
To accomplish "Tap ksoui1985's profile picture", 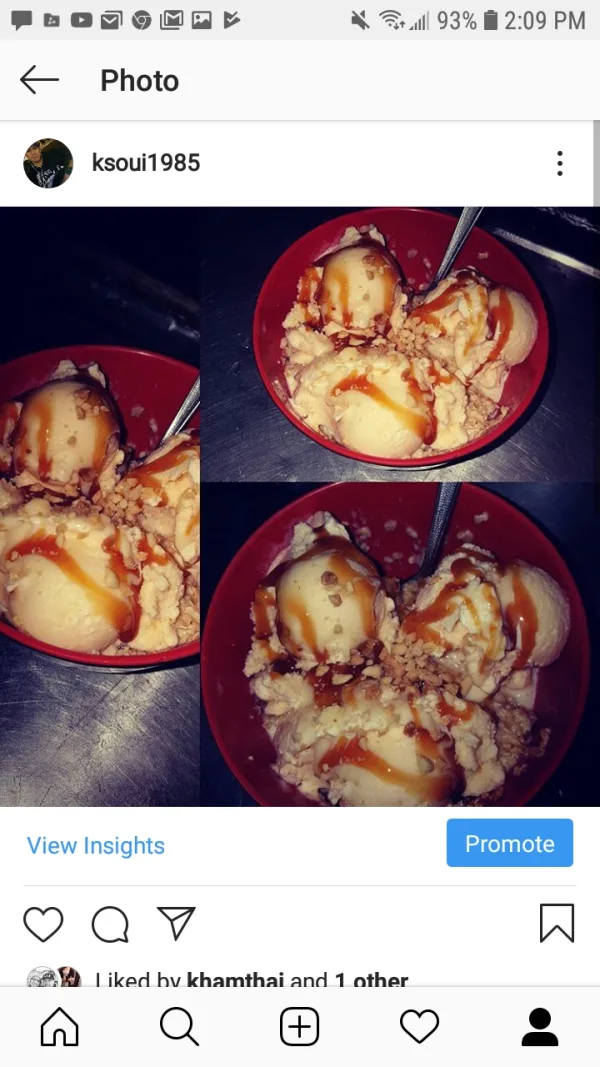I will tap(48, 163).
